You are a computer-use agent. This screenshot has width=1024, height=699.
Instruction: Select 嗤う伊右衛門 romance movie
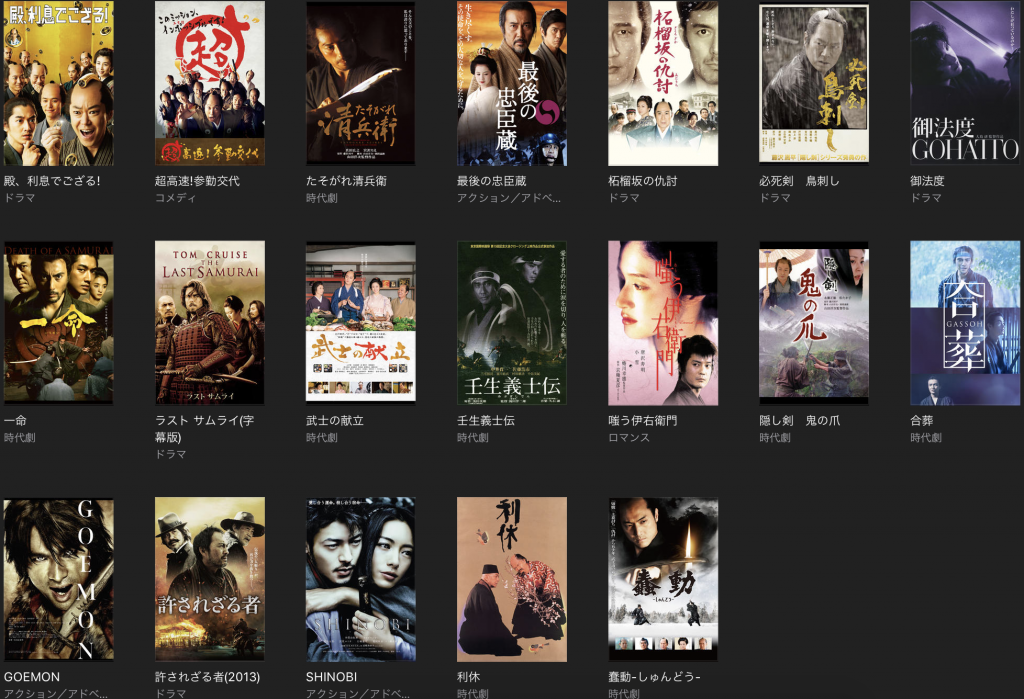coord(663,322)
